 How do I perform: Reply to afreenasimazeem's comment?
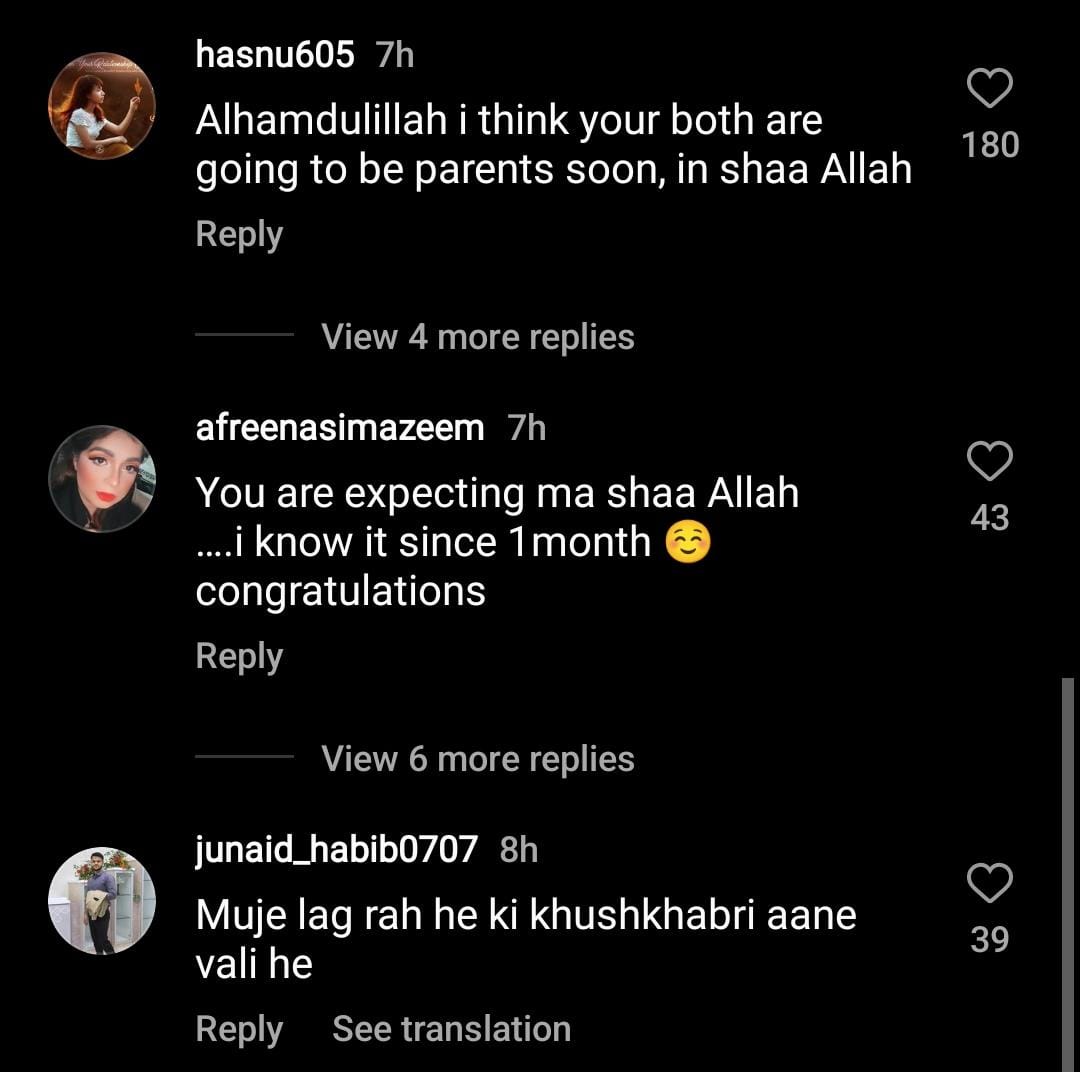pyautogui.click(x=239, y=657)
